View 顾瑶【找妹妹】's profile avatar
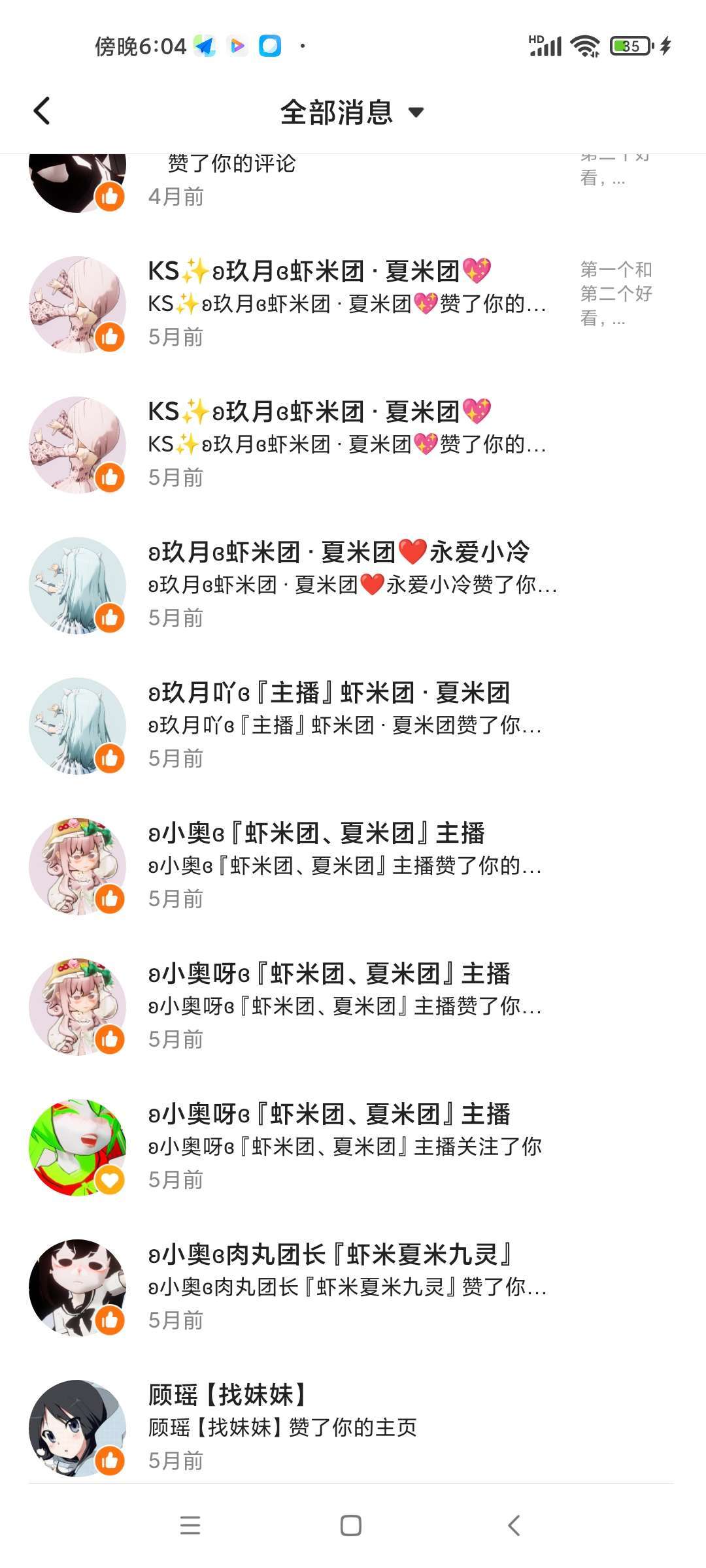The image size is (706, 1568). 77,1428
